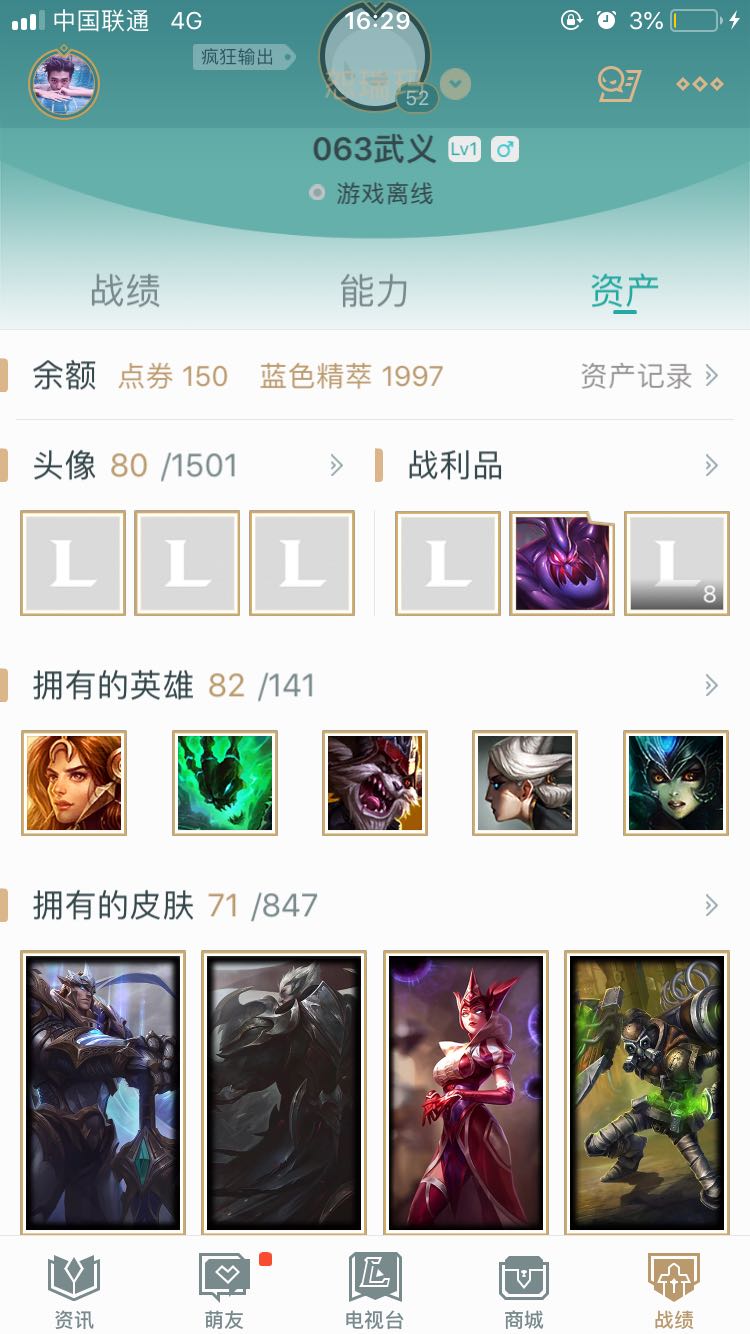The width and height of the screenshot is (750, 1334).
Task: Expand the 战利品 loot list
Action: (711, 466)
